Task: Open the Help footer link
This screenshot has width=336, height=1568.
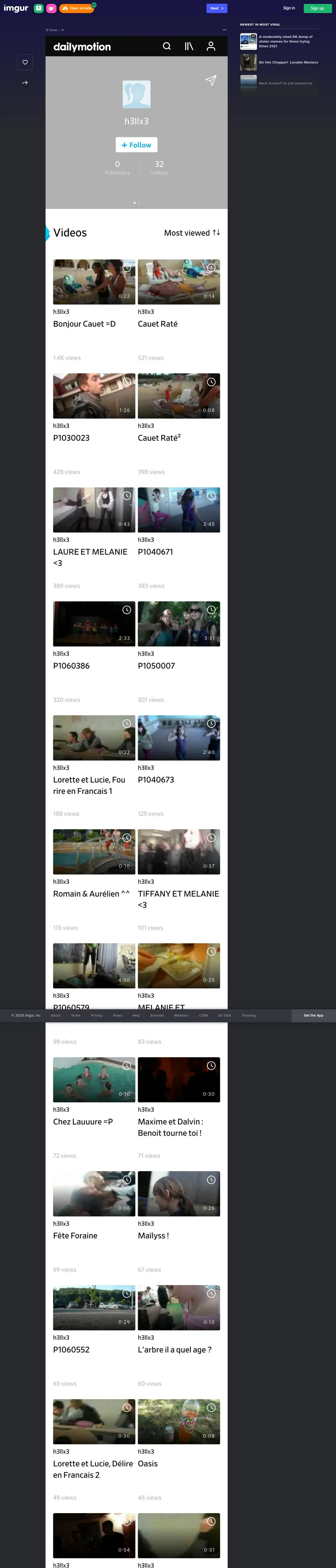Action: (x=136, y=1015)
